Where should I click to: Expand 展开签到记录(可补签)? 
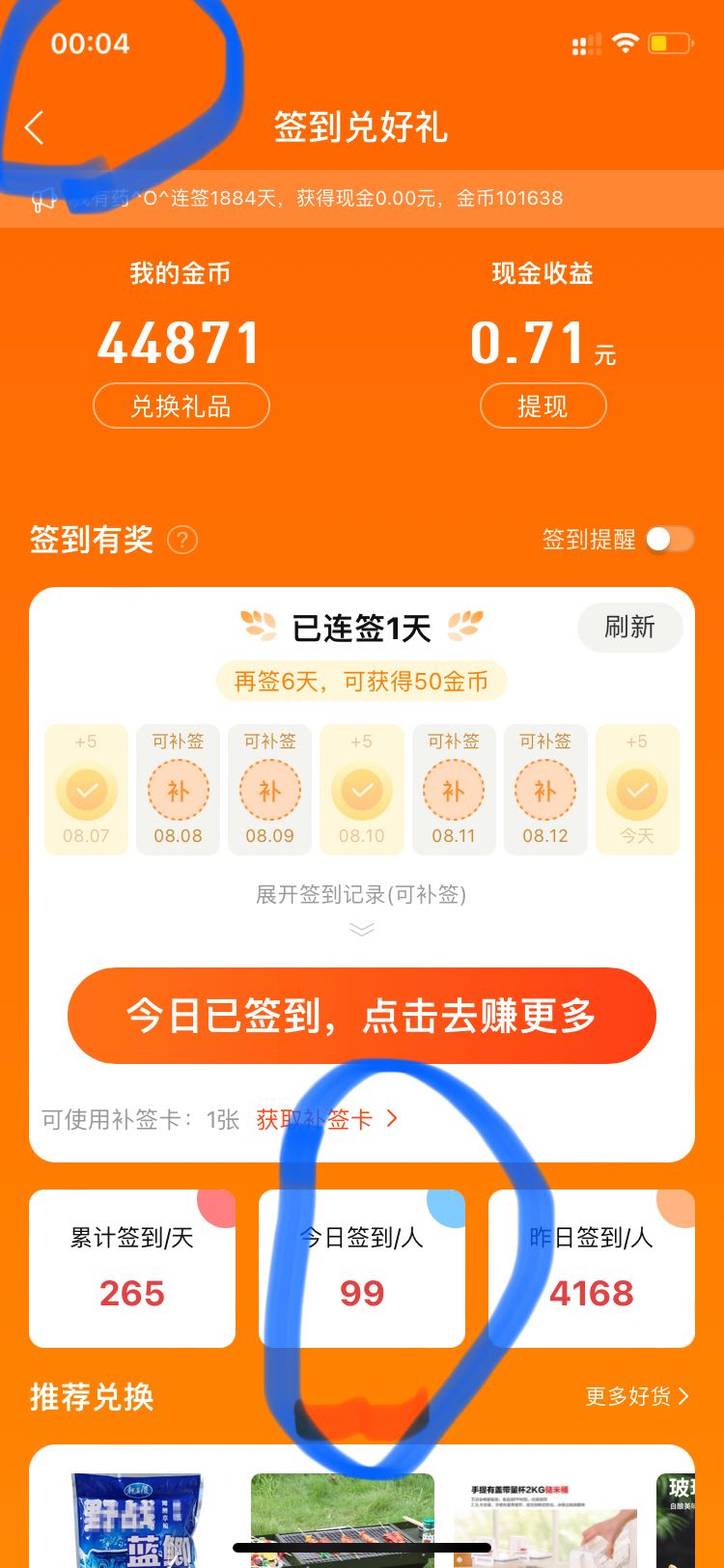click(x=361, y=908)
